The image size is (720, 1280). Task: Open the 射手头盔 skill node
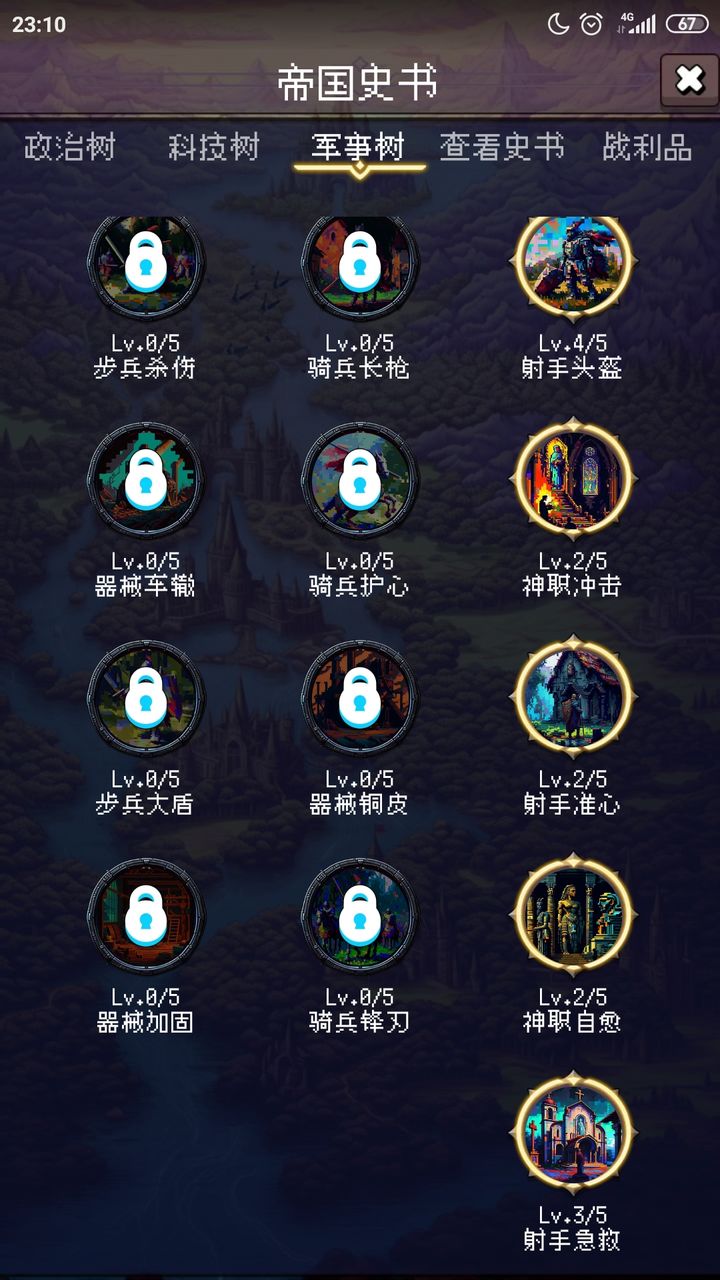click(x=574, y=264)
